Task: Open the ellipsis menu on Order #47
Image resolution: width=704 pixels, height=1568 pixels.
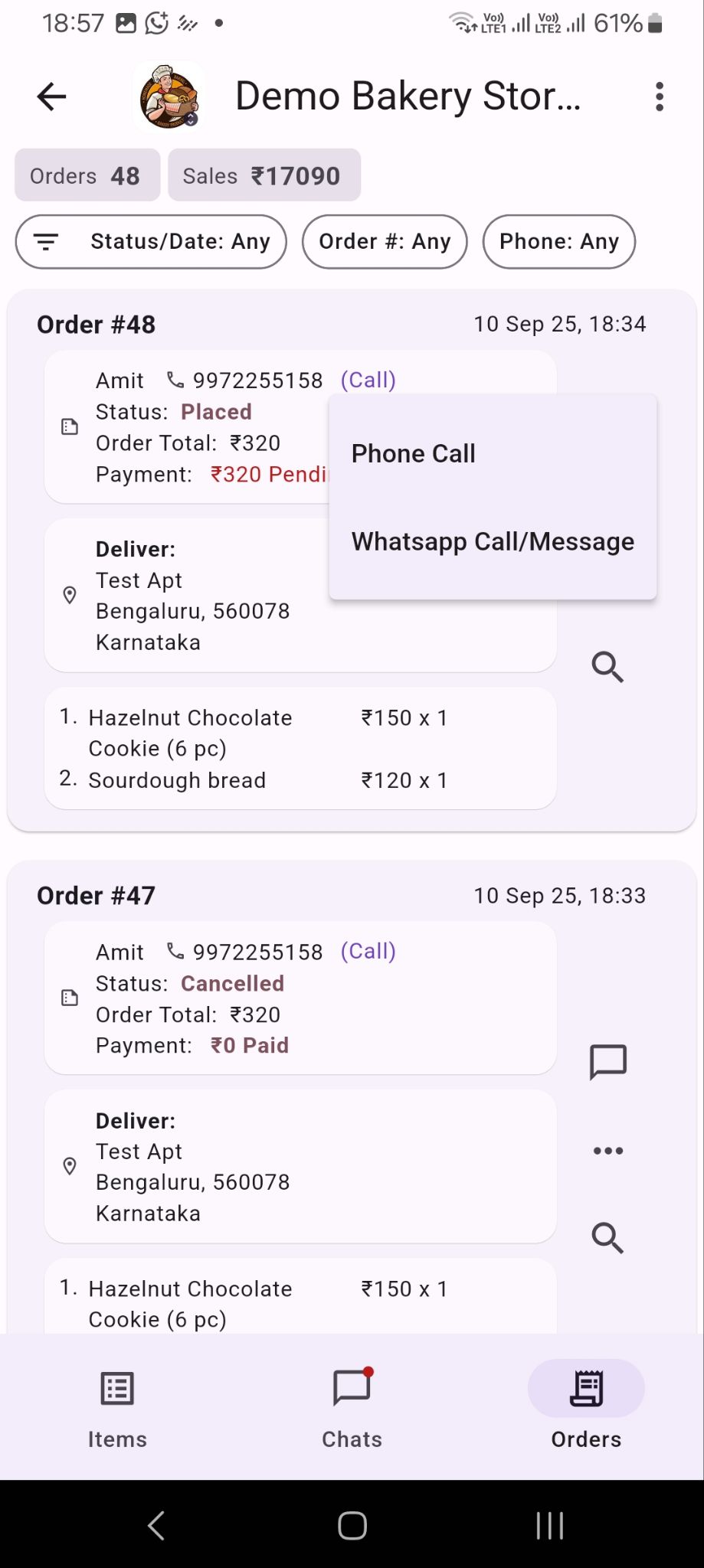Action: click(607, 1150)
